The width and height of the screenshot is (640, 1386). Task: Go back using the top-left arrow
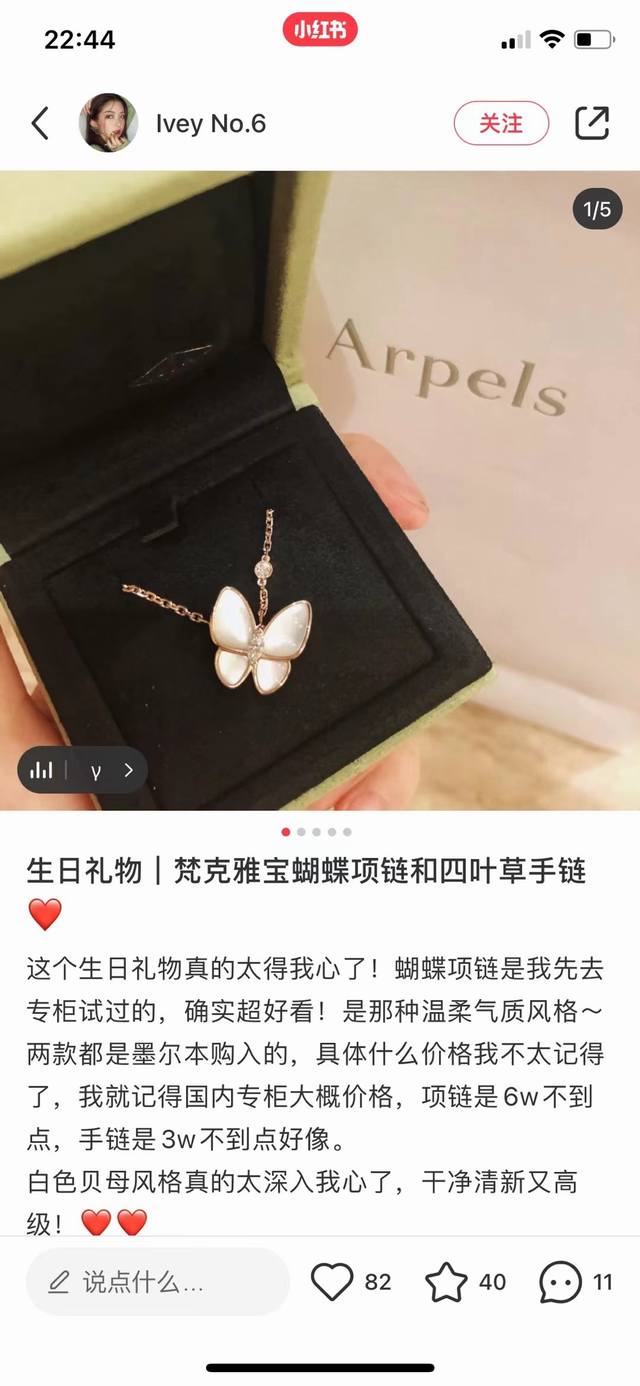[x=40, y=124]
